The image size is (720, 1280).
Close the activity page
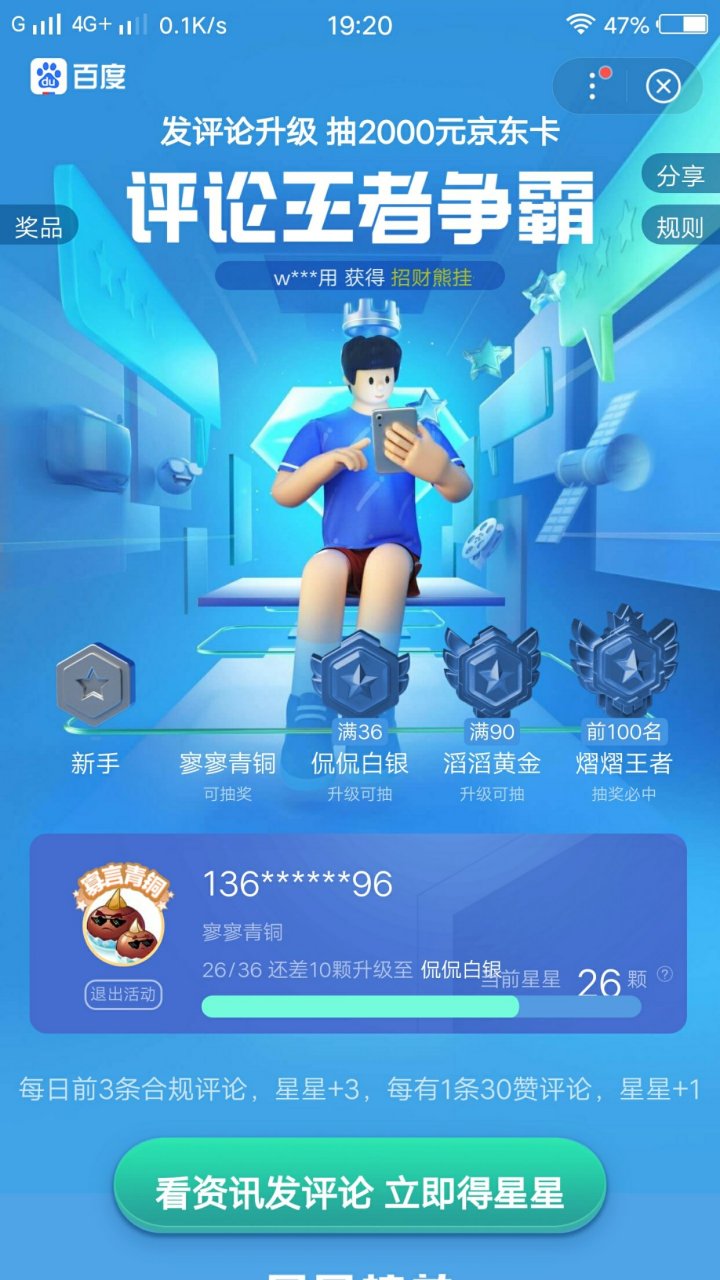coord(663,85)
